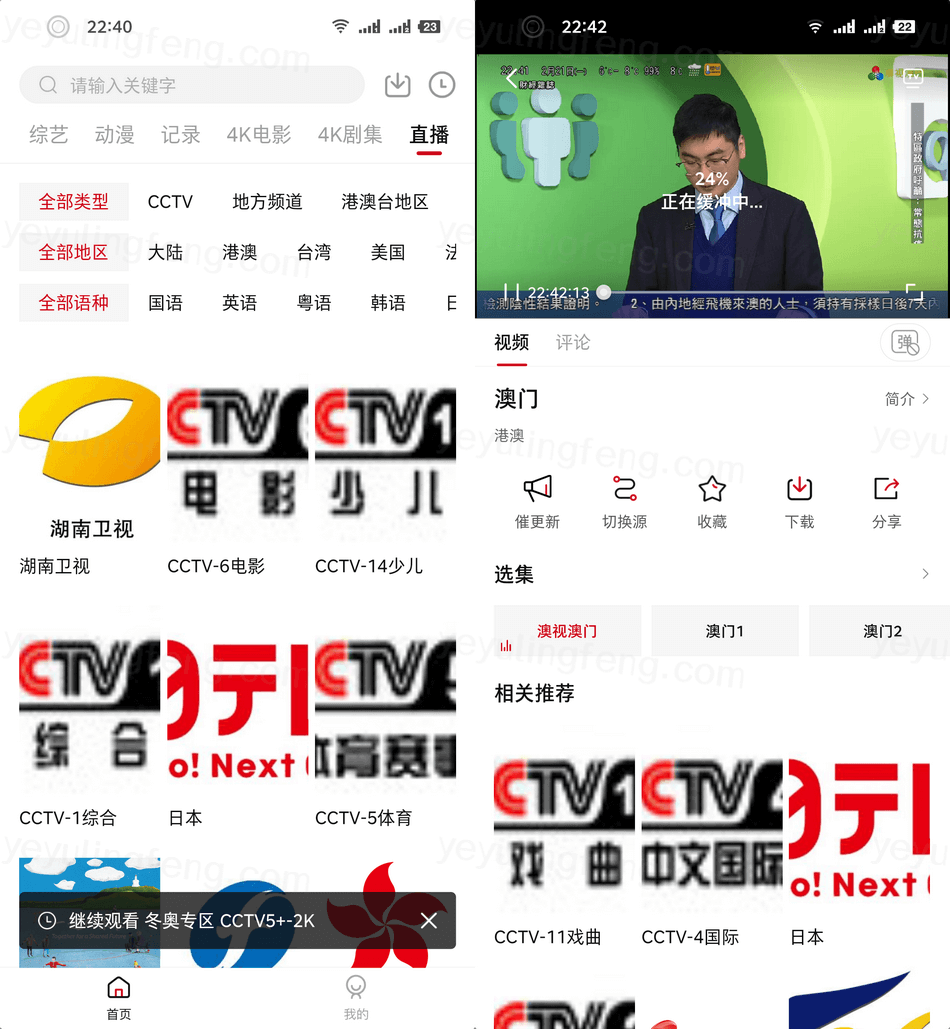Choose the 港澳台地区 type filter
The width and height of the screenshot is (950, 1029).
(385, 202)
